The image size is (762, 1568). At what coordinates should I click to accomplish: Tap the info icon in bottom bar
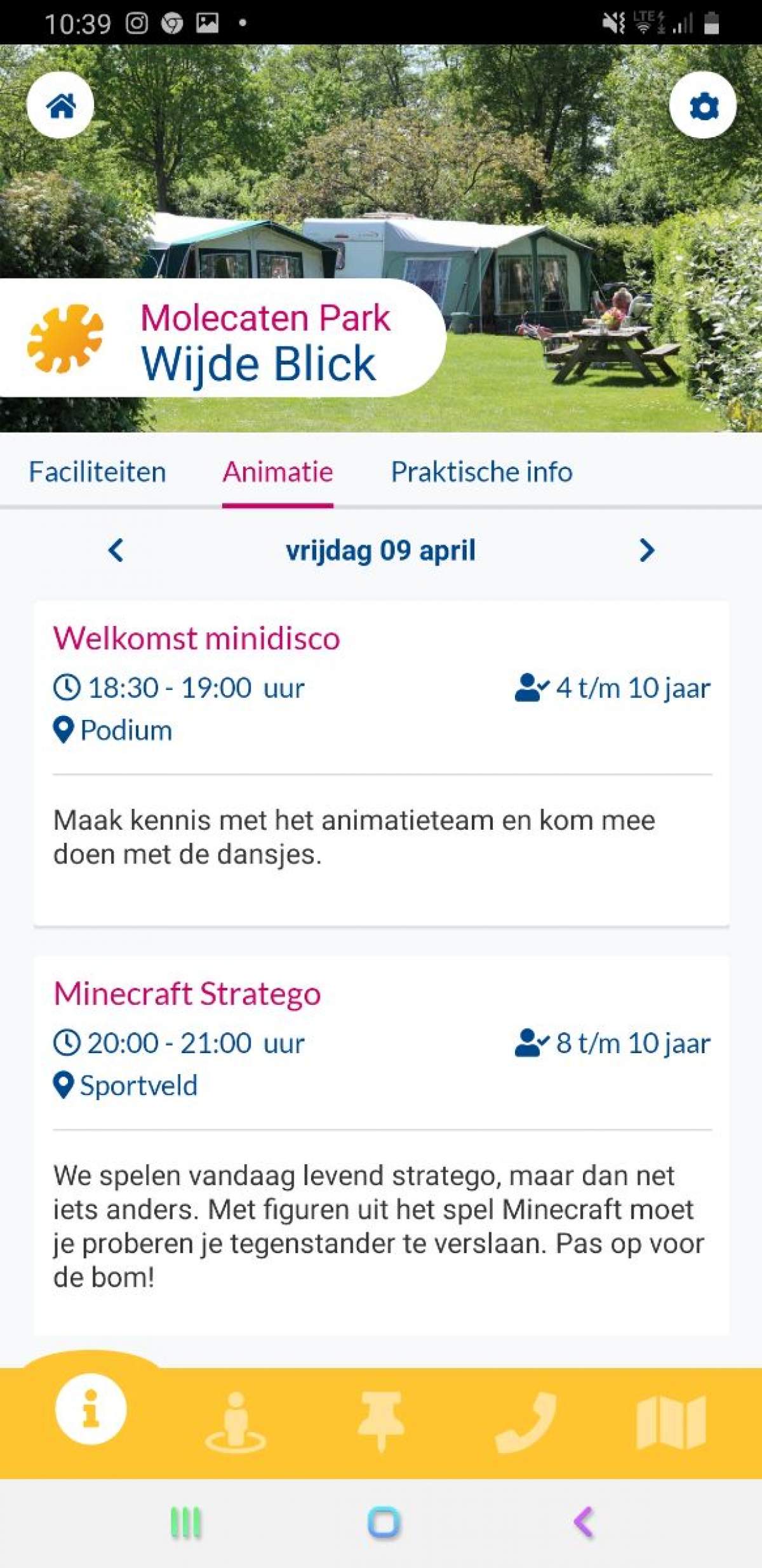(91, 1409)
